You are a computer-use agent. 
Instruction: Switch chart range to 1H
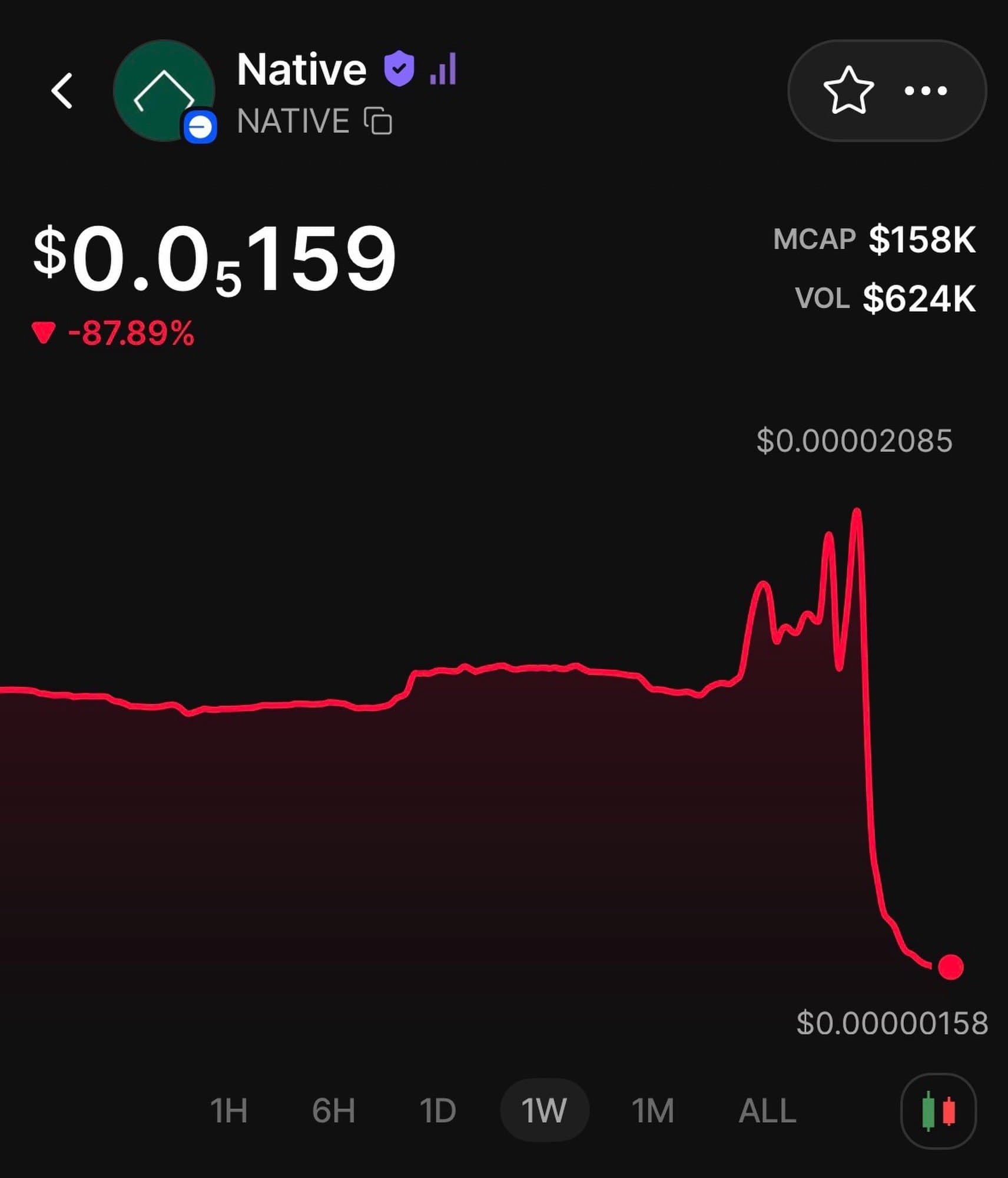coord(228,1111)
